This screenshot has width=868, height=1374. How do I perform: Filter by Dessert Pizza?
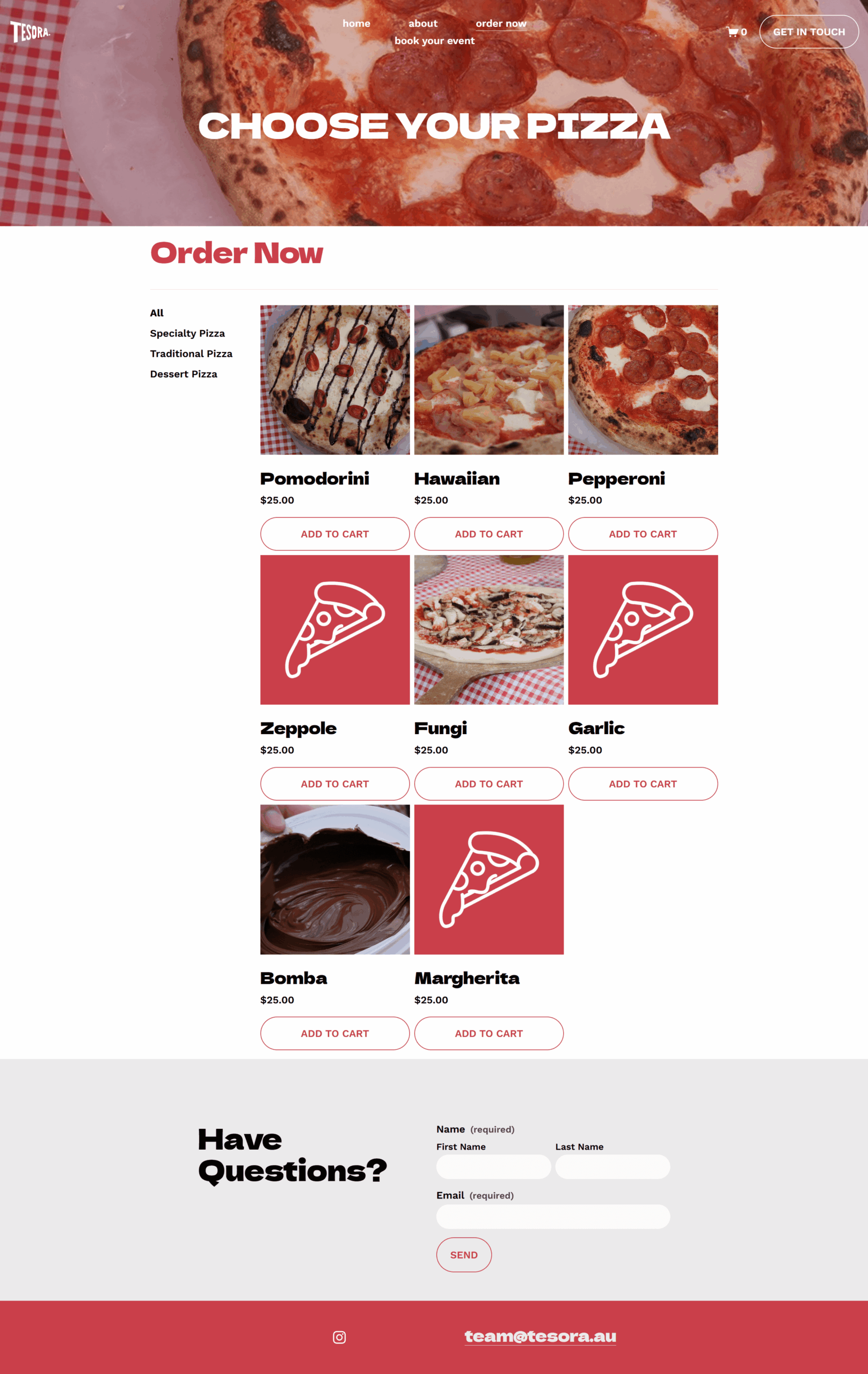point(183,374)
